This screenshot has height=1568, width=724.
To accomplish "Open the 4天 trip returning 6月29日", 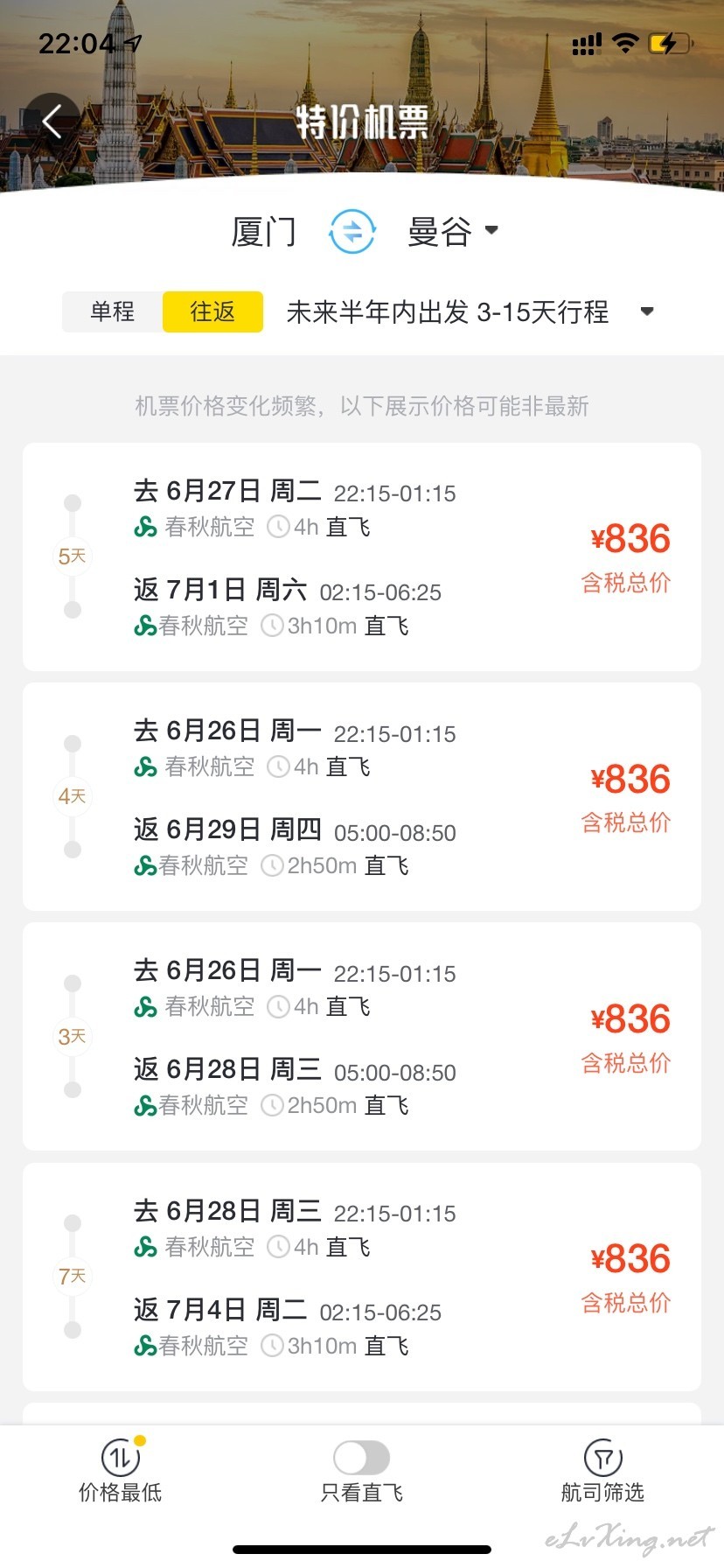I will tap(362, 797).
